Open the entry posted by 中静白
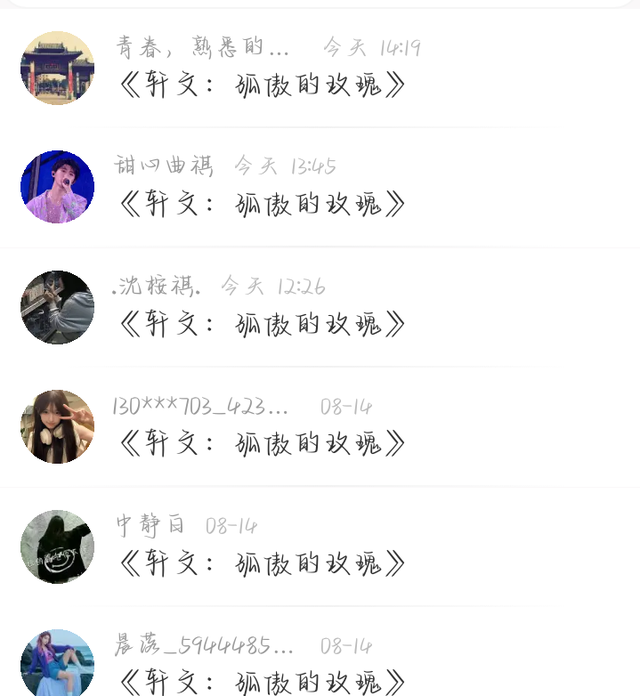 [262, 563]
